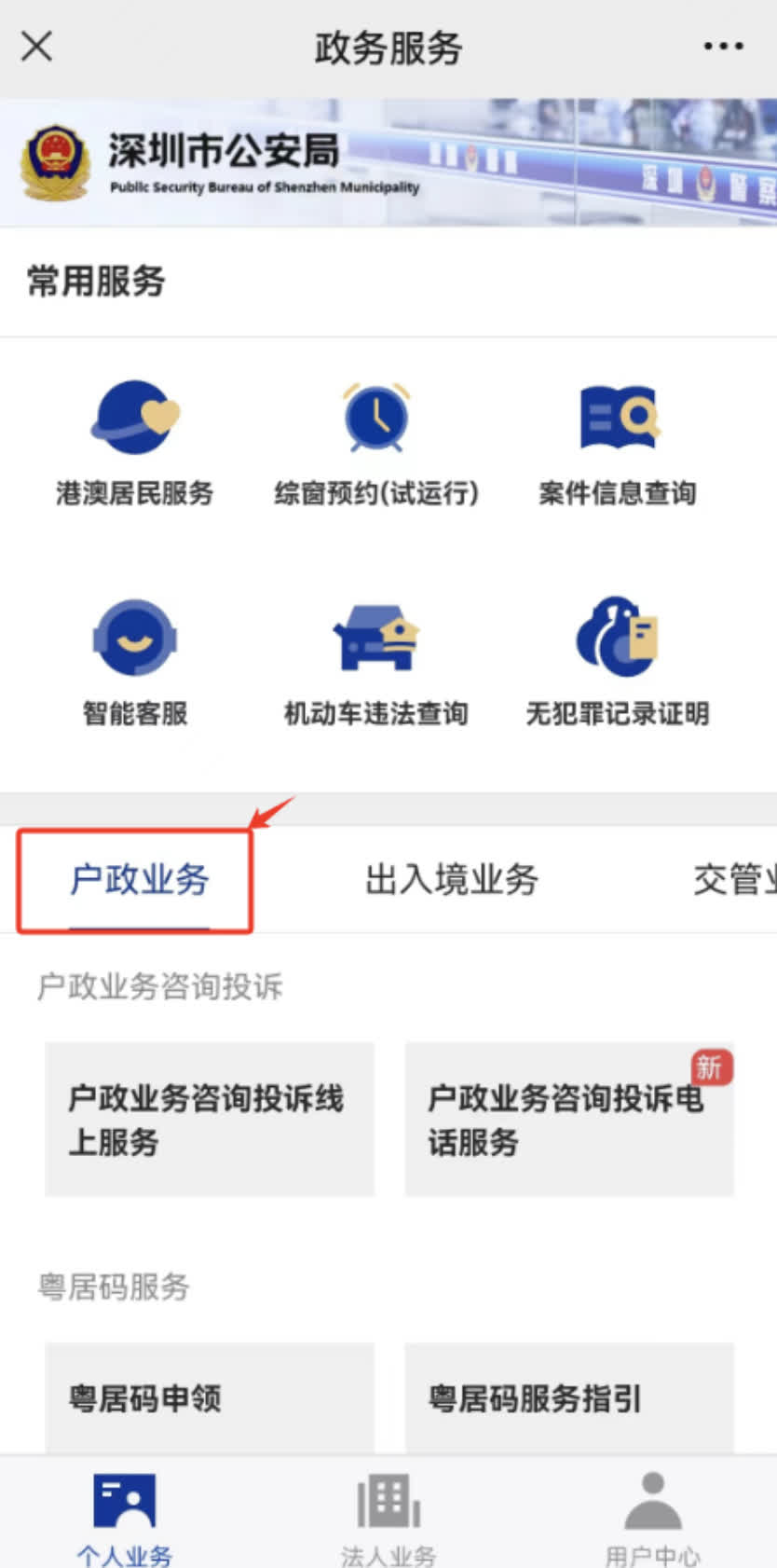The image size is (777, 1568).
Task: Switch to the 交管业务 tab
Action: pos(734,879)
